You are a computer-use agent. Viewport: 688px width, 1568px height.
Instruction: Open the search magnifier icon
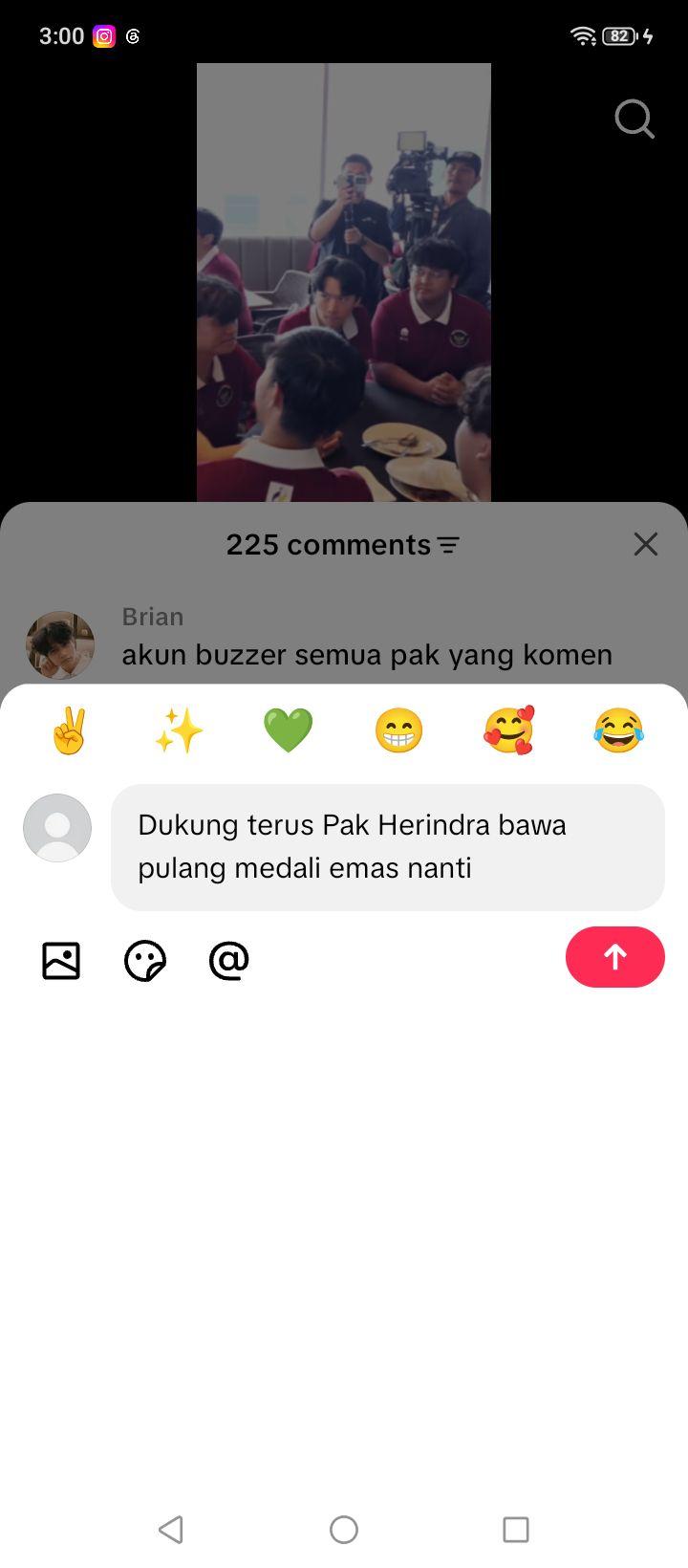pos(634,120)
